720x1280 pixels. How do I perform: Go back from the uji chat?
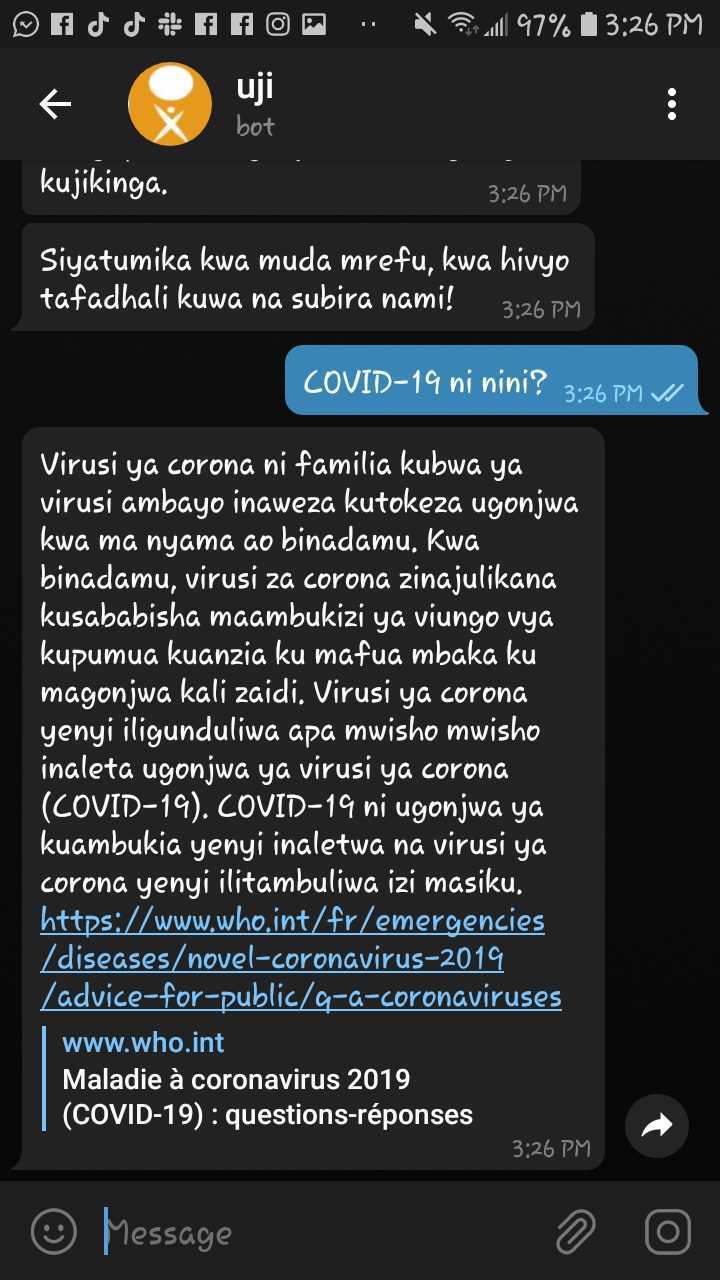pos(55,104)
